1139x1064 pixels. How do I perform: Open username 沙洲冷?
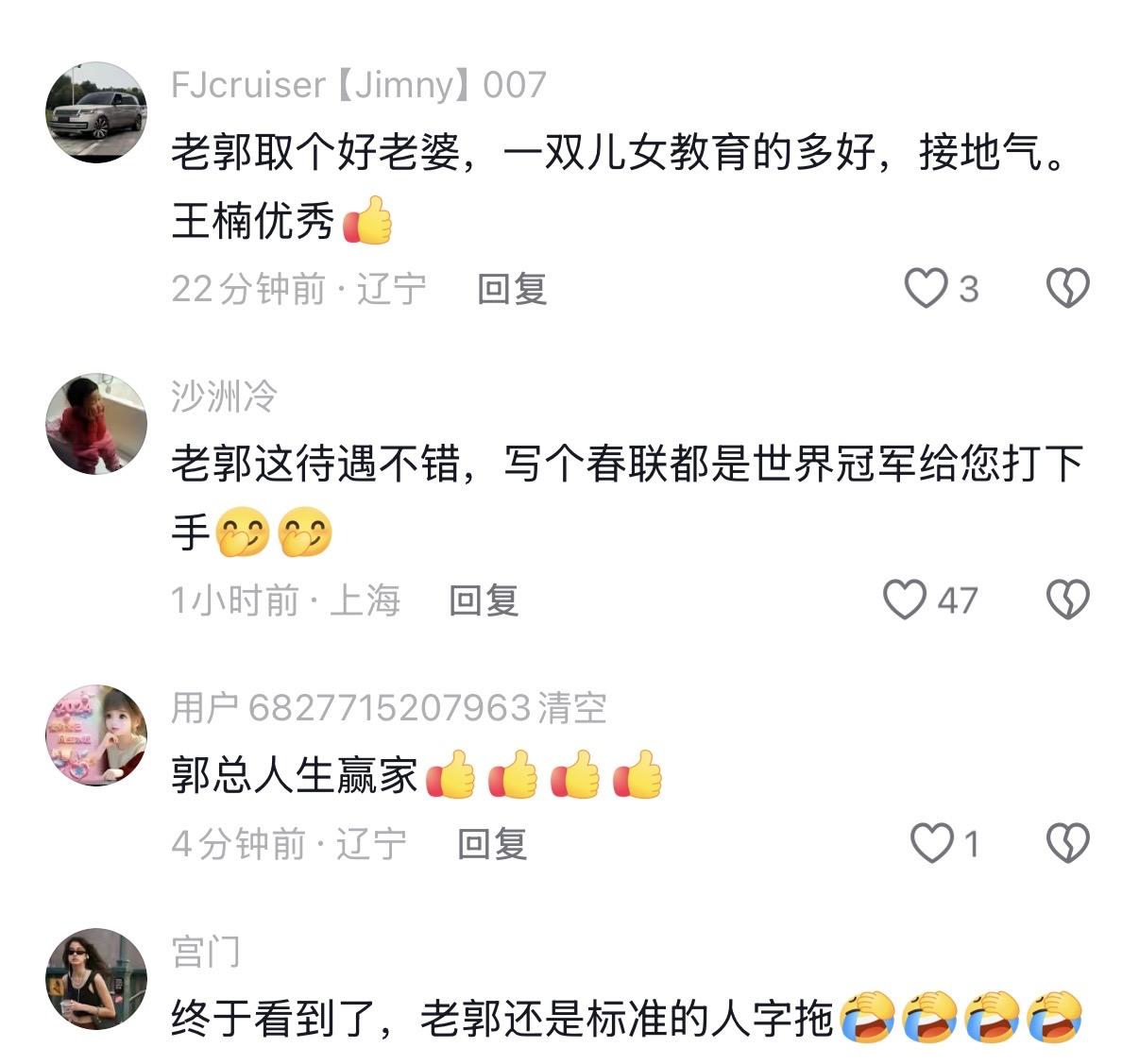224,397
